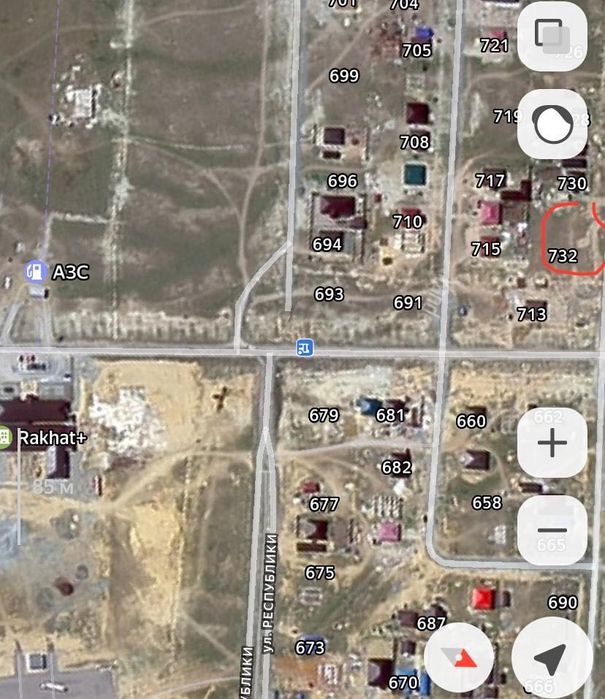Center map on my current location
This screenshot has height=699, width=605.
pyautogui.click(x=552, y=657)
